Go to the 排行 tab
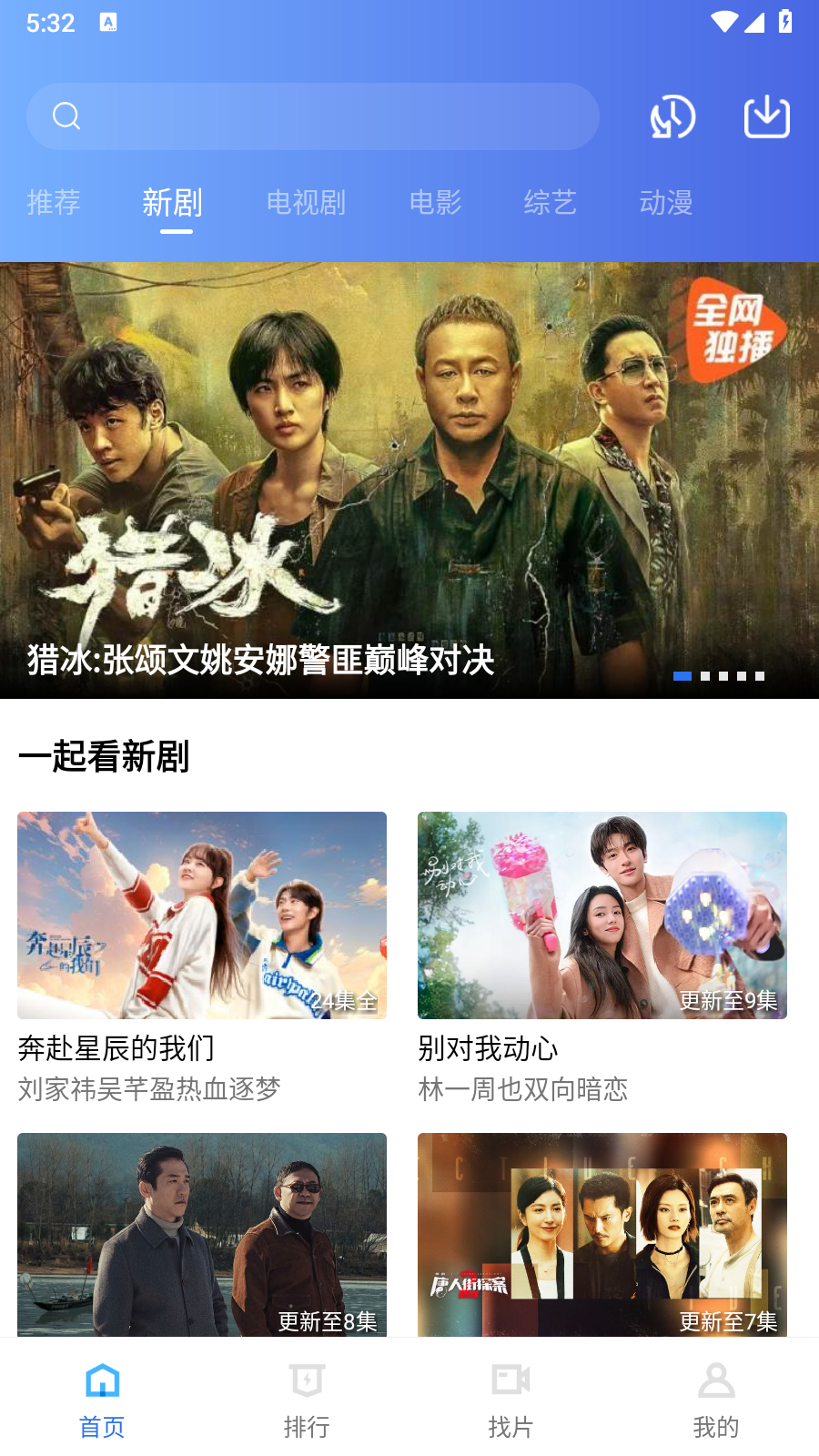 [x=307, y=1400]
